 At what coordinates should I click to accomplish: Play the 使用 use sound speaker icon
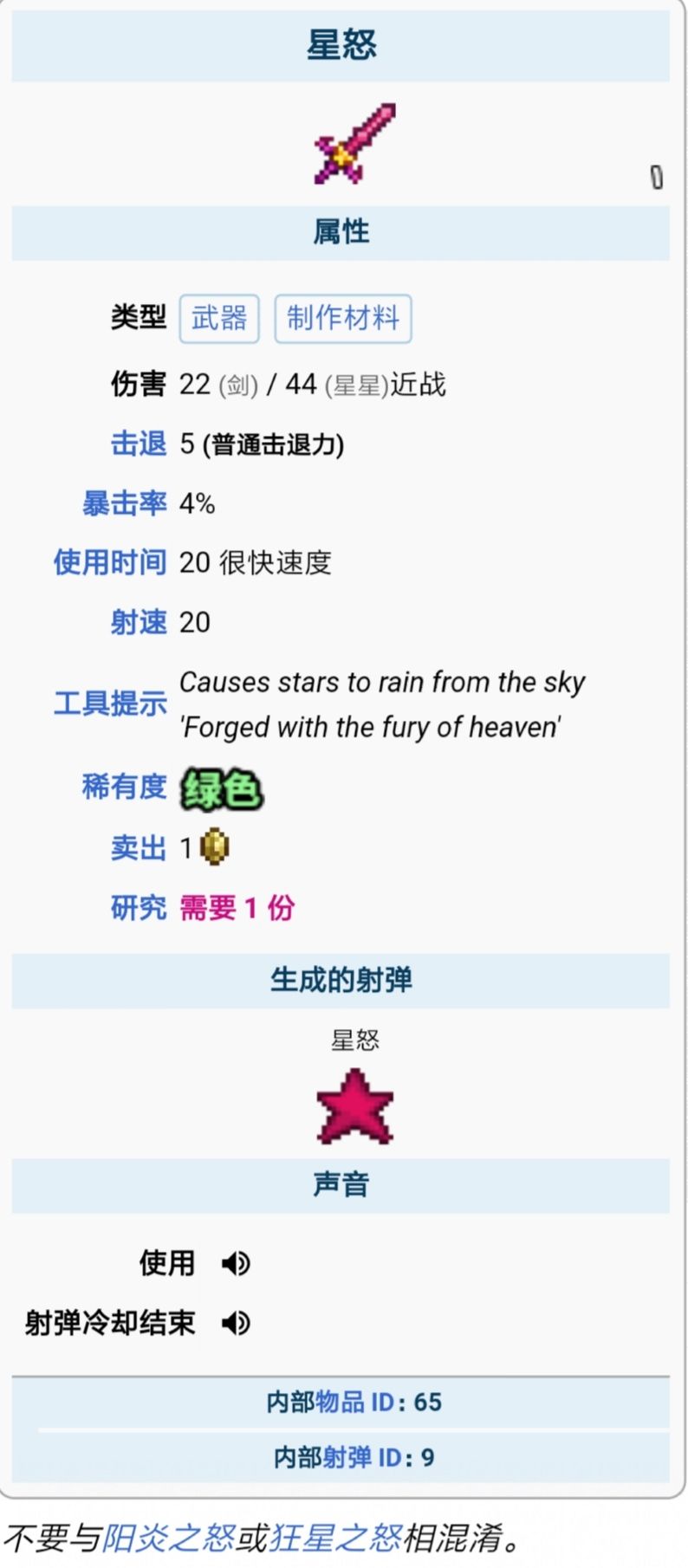235,1264
